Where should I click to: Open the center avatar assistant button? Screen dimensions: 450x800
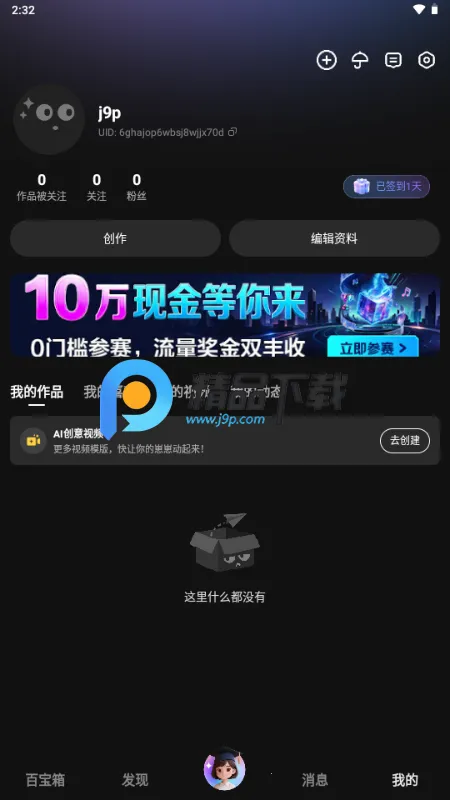pos(224,768)
